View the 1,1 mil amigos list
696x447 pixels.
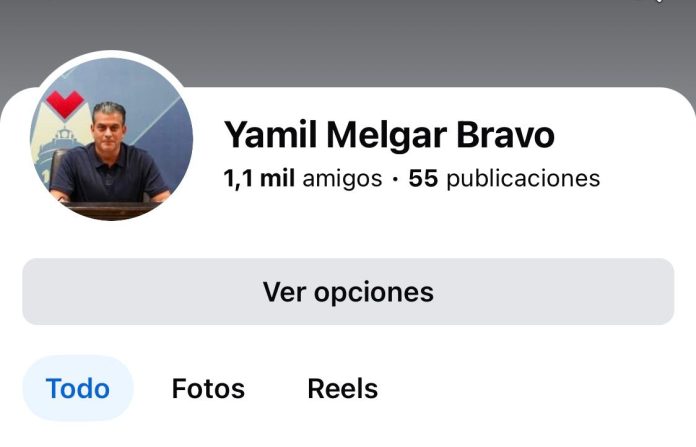(302, 179)
